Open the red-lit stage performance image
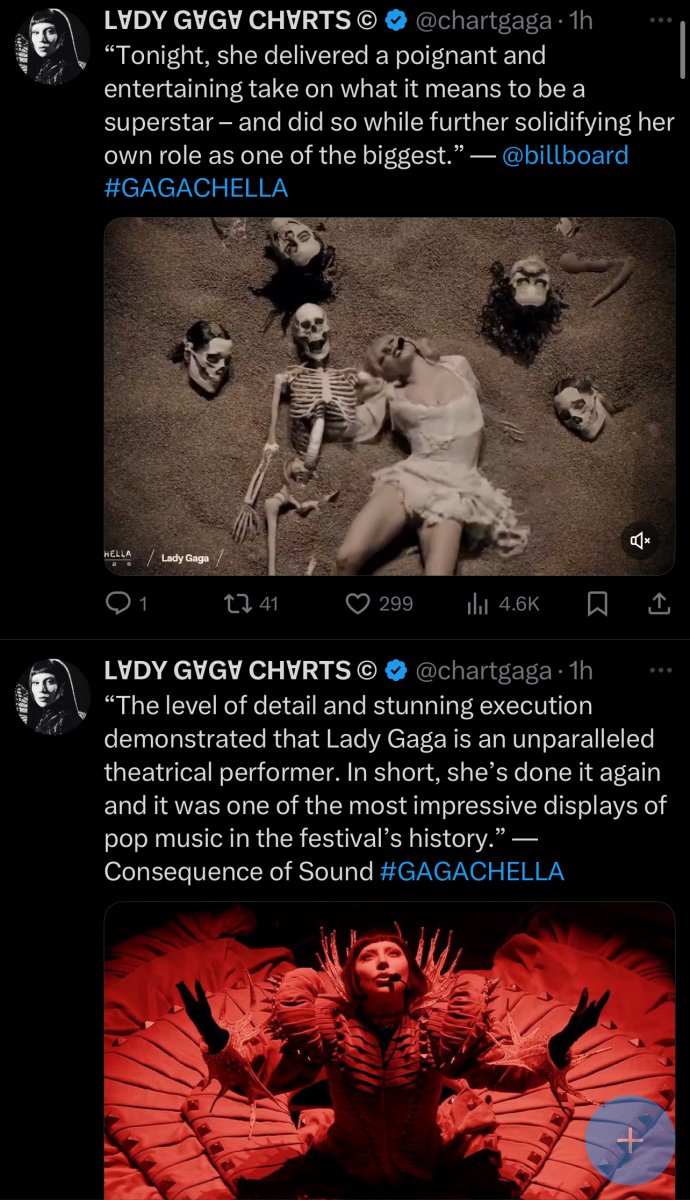690x1200 pixels. [x=390, y=1051]
